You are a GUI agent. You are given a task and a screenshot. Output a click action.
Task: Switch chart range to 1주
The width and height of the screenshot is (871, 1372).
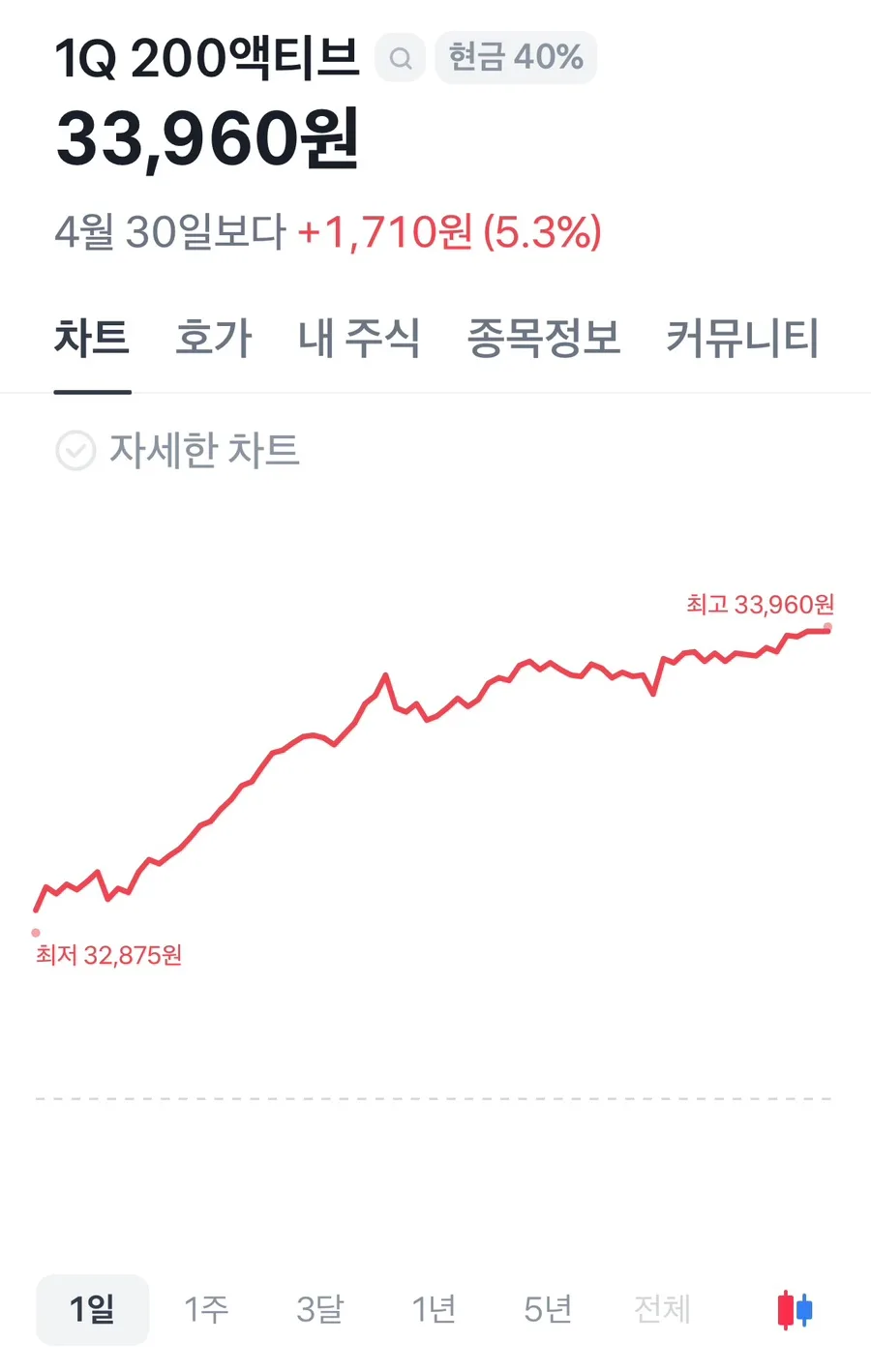tap(206, 1310)
